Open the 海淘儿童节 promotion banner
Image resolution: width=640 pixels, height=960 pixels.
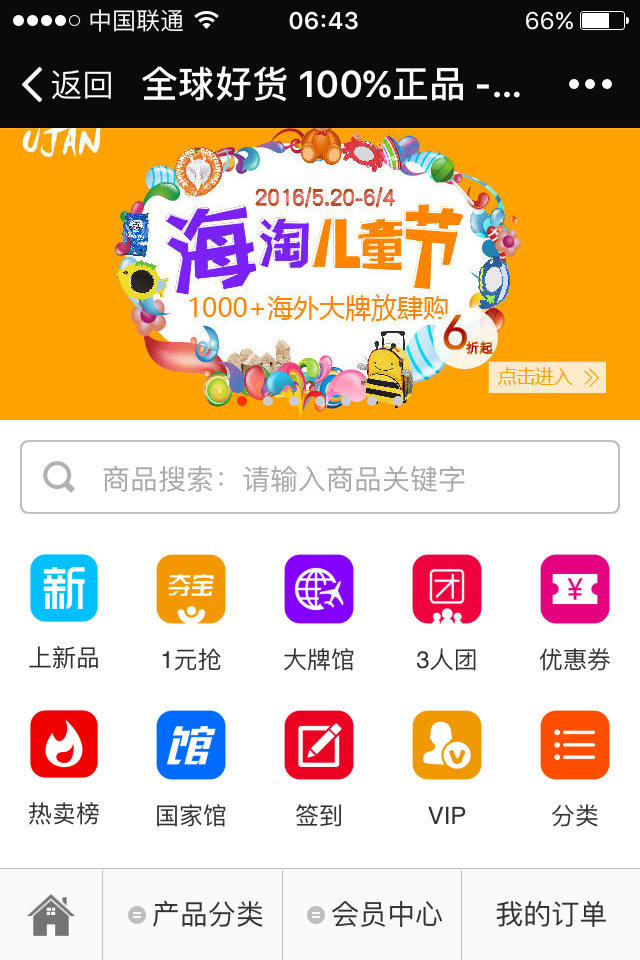click(x=320, y=275)
